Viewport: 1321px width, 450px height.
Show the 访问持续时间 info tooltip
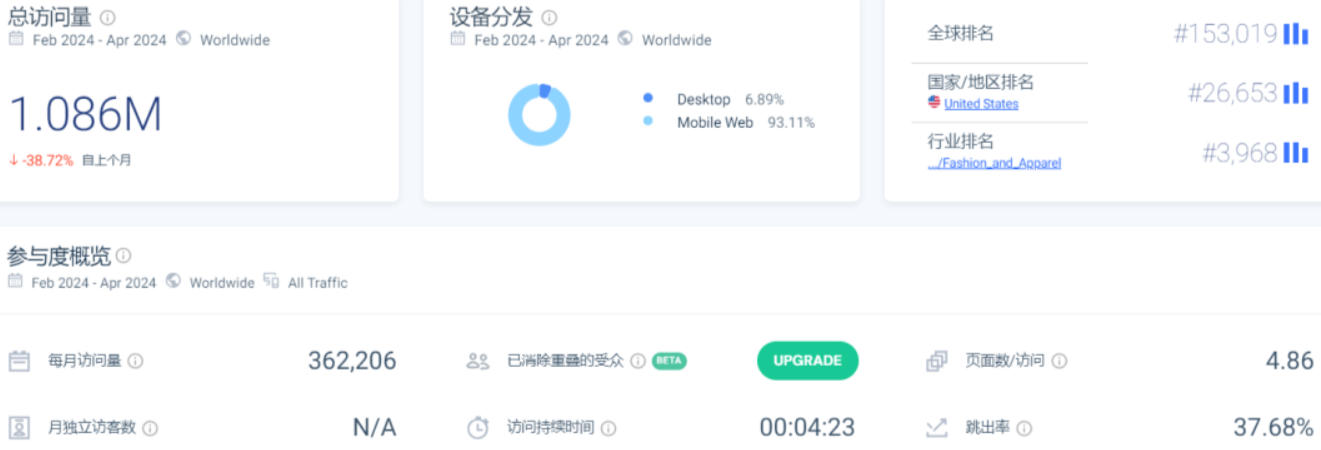pos(609,428)
